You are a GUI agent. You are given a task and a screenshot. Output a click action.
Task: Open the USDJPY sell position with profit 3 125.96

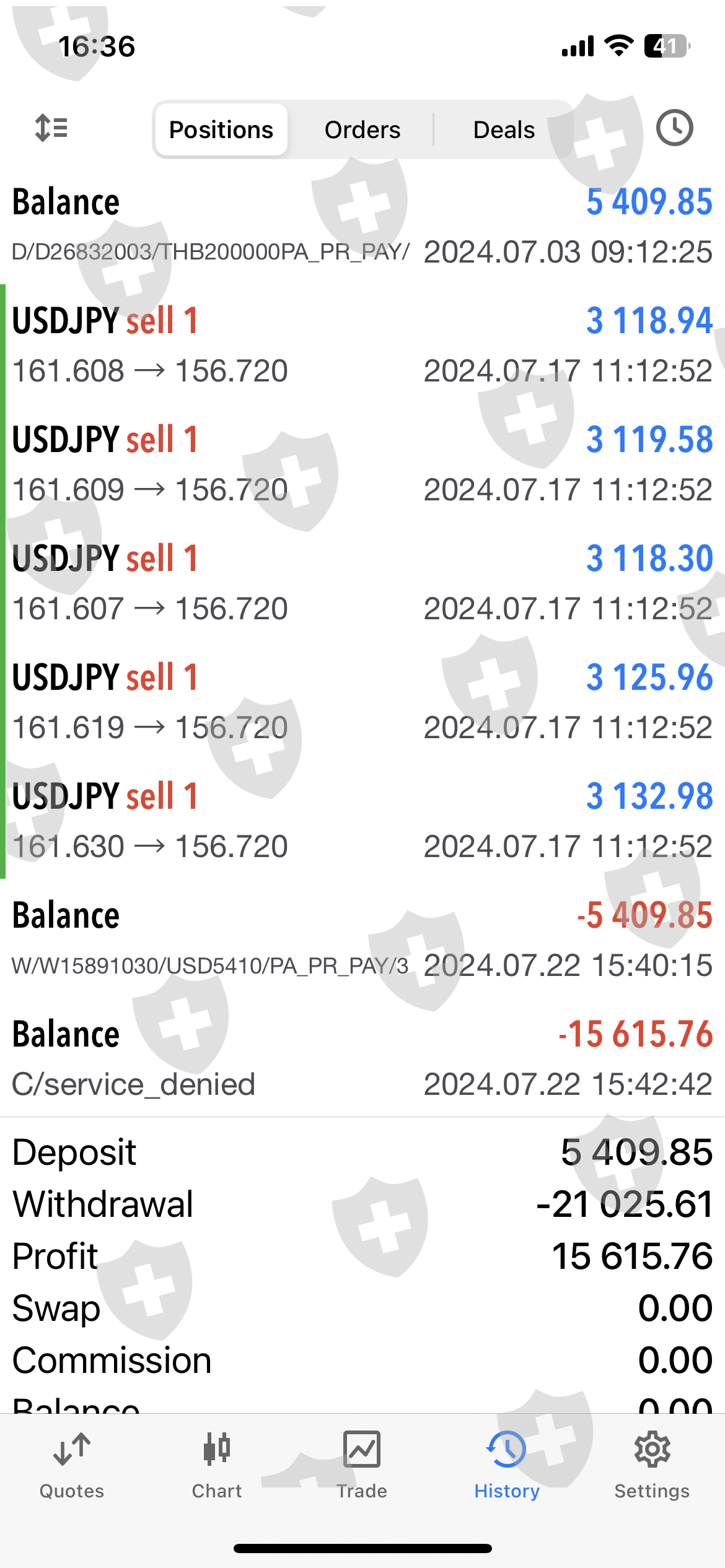coord(362,701)
